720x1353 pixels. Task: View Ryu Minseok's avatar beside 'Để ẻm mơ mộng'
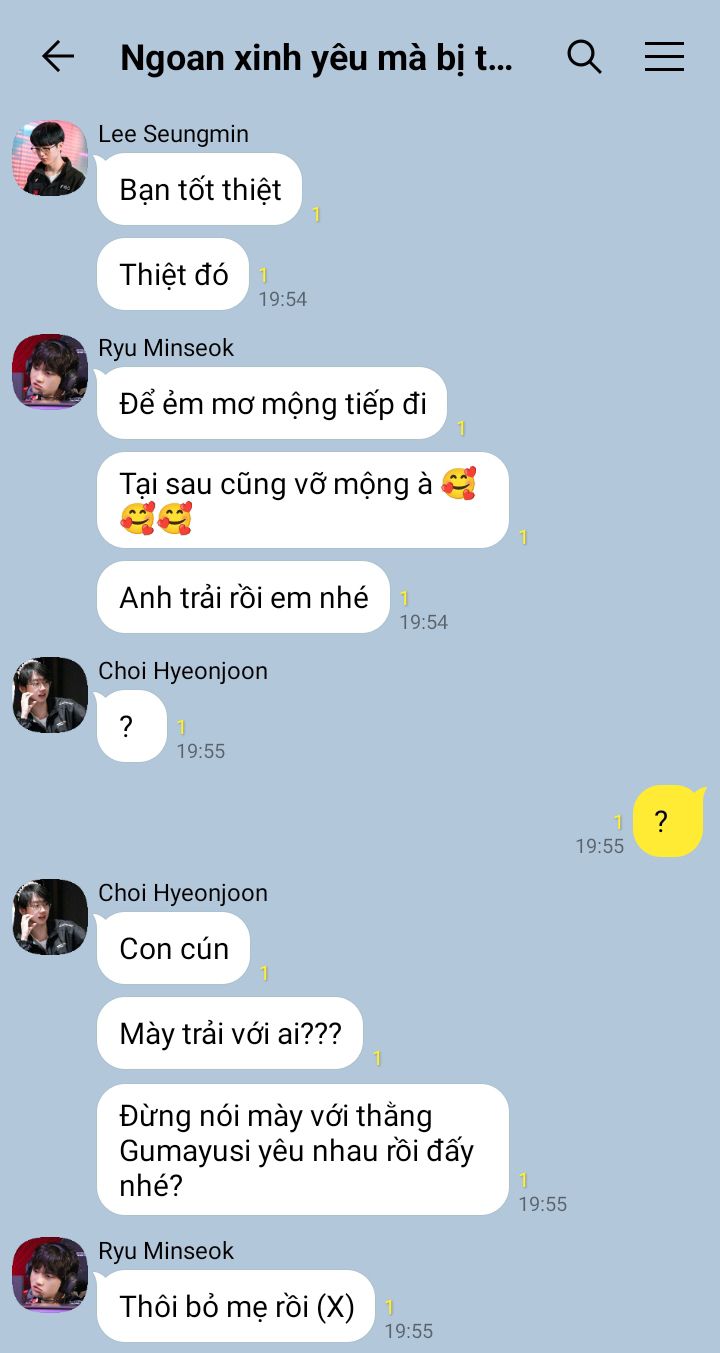click(x=50, y=372)
